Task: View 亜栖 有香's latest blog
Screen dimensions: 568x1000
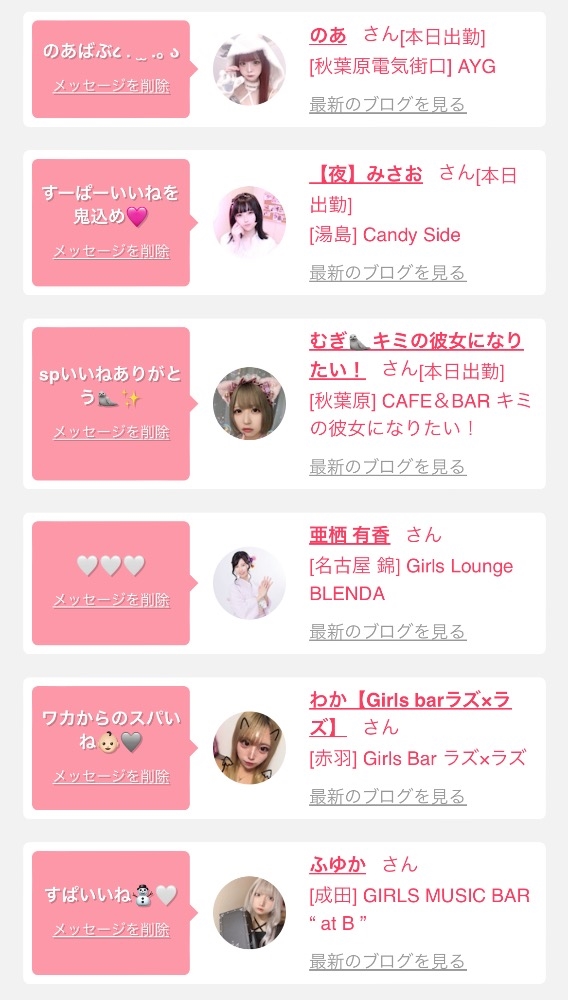Action: (x=388, y=631)
